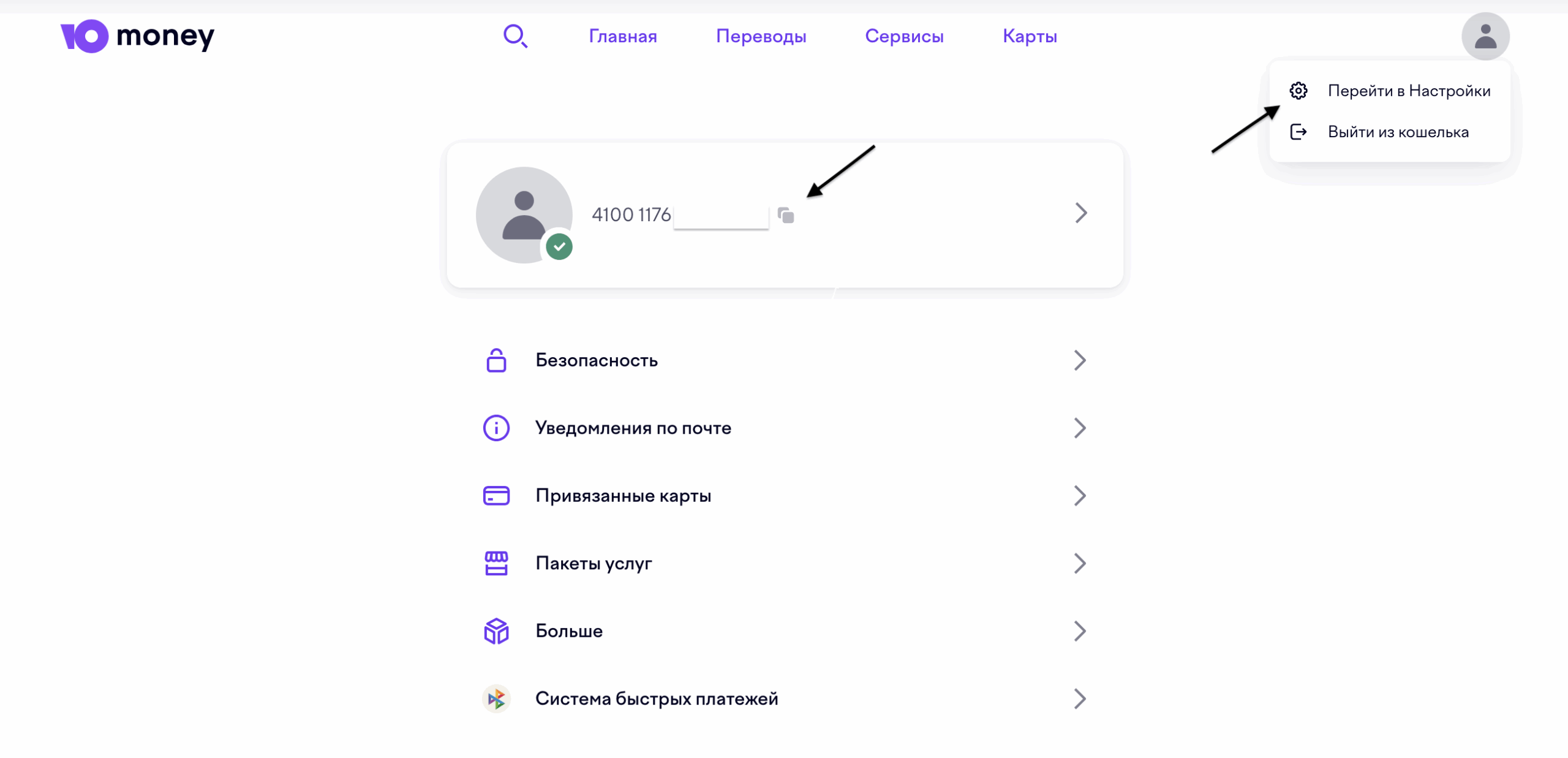The height and width of the screenshot is (758, 1568).
Task: Tap the ЮMoney logo
Action: [137, 36]
